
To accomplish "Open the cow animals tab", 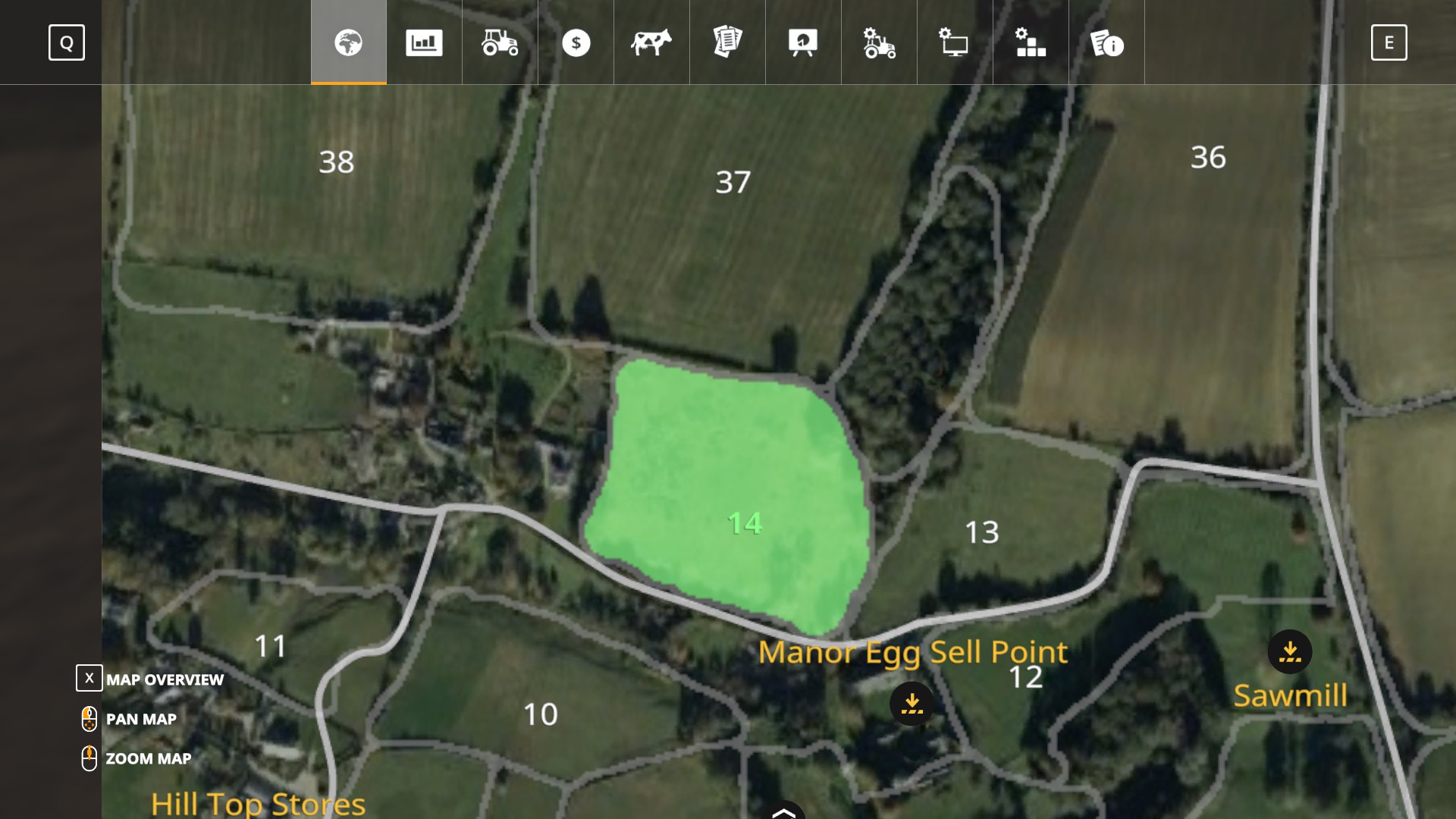I will point(651,42).
